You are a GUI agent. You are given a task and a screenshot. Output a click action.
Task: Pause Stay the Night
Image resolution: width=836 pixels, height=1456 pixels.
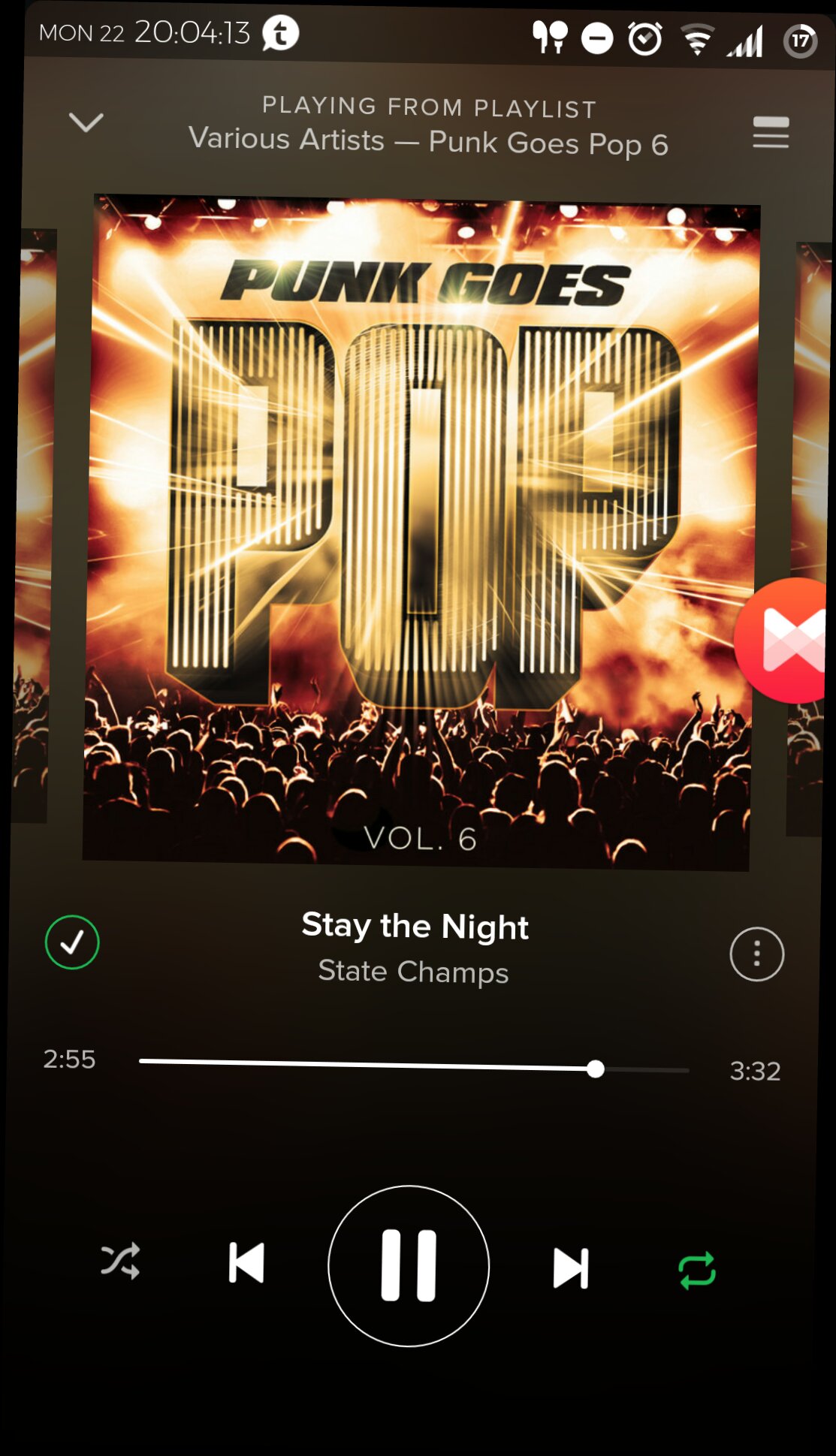pos(409,1266)
